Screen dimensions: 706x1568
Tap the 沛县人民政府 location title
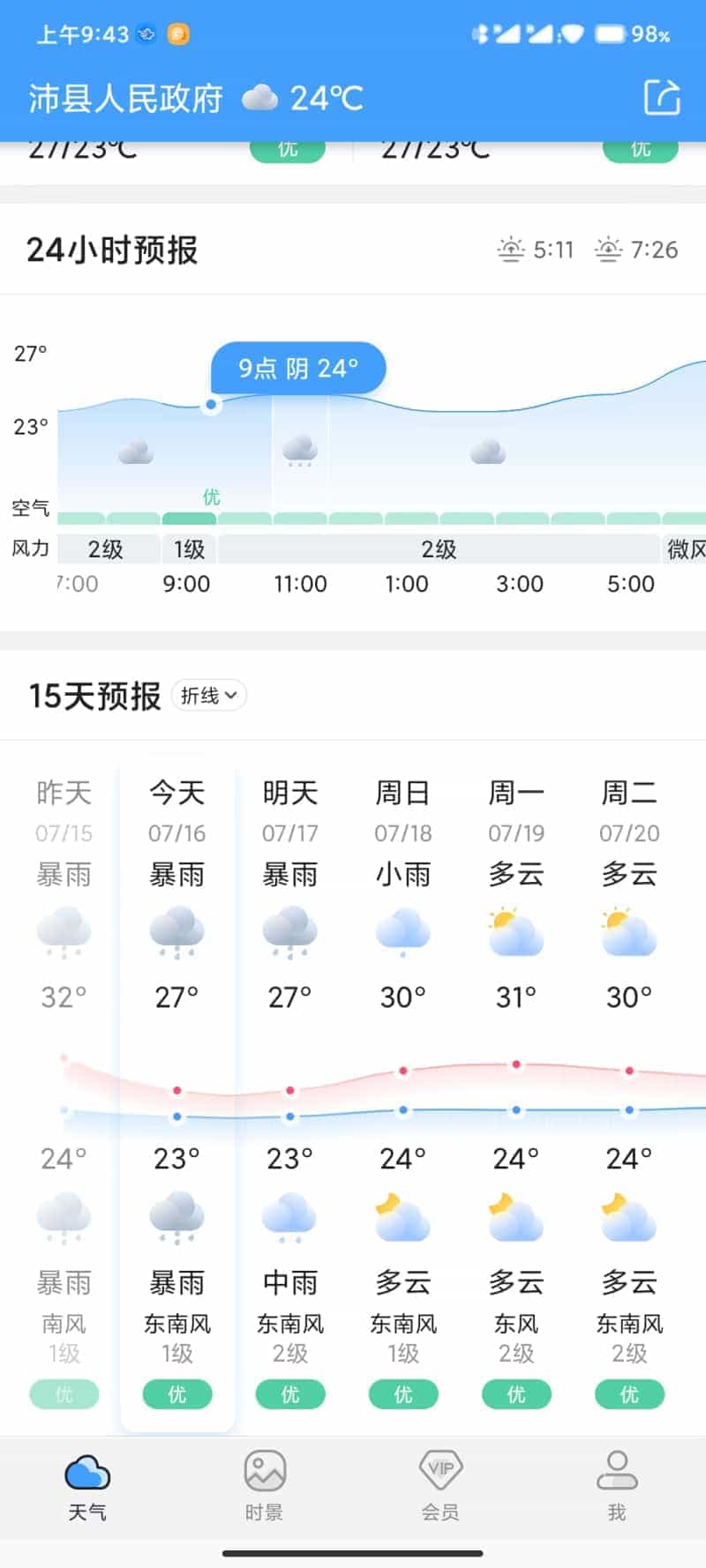point(125,98)
